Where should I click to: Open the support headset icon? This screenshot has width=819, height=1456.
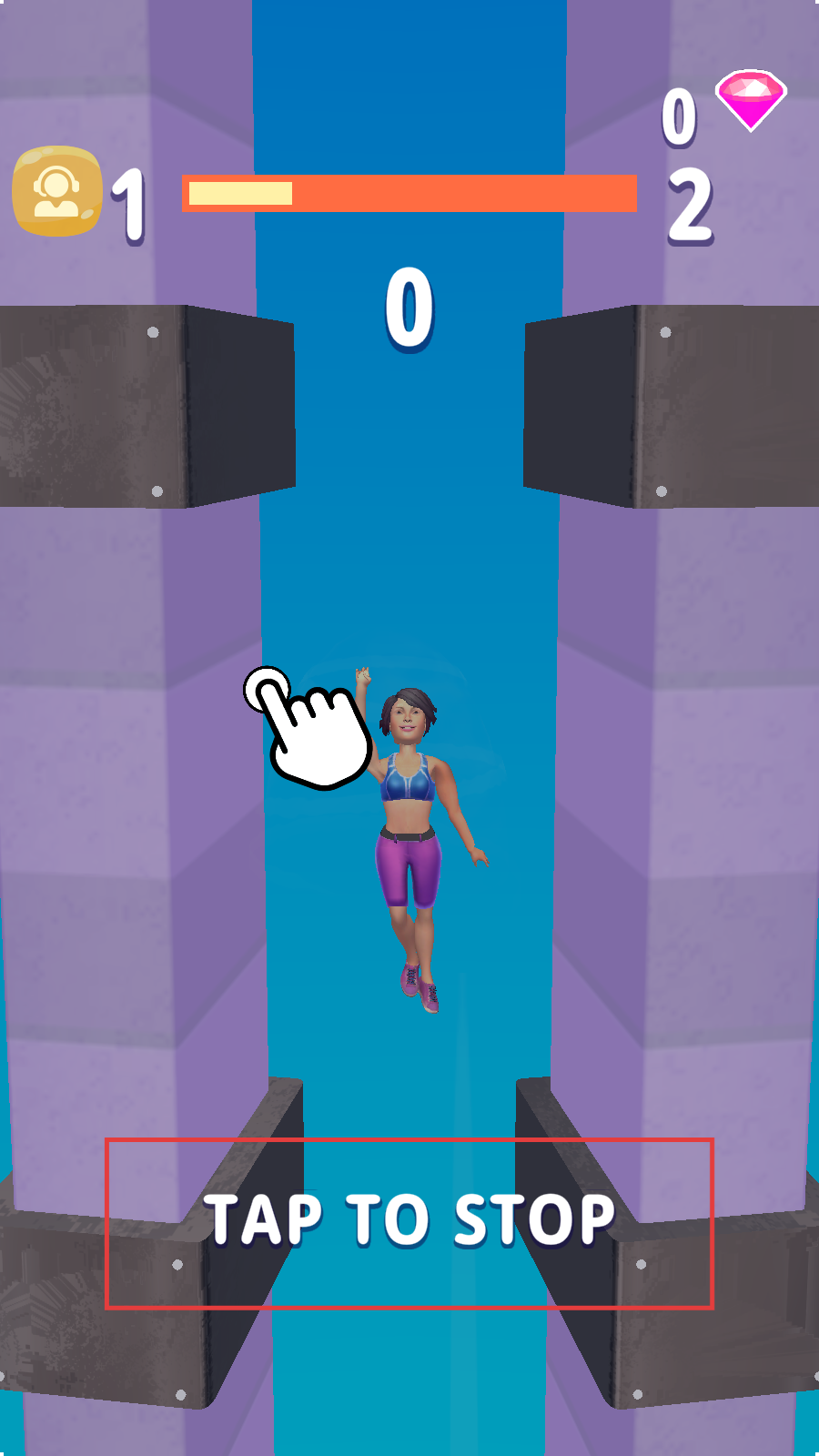(x=56, y=191)
